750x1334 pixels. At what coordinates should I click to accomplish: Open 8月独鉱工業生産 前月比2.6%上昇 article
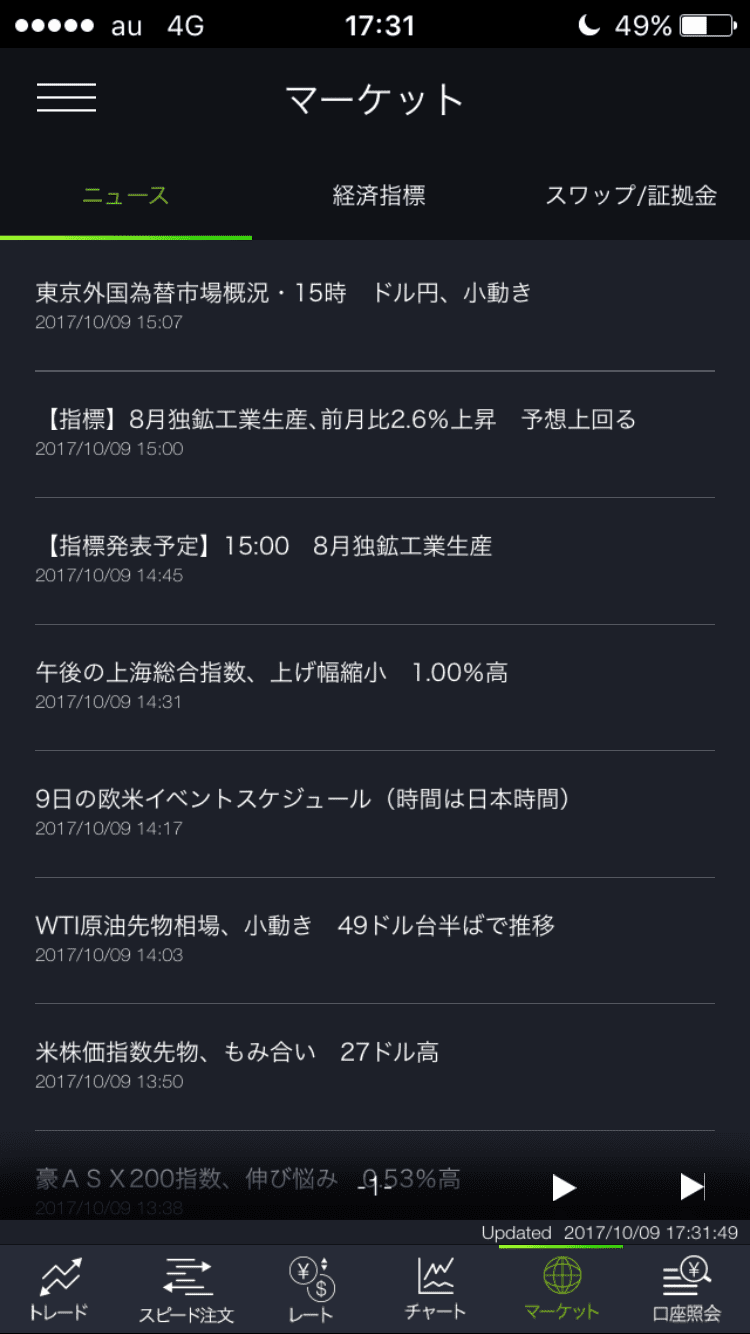(x=335, y=431)
